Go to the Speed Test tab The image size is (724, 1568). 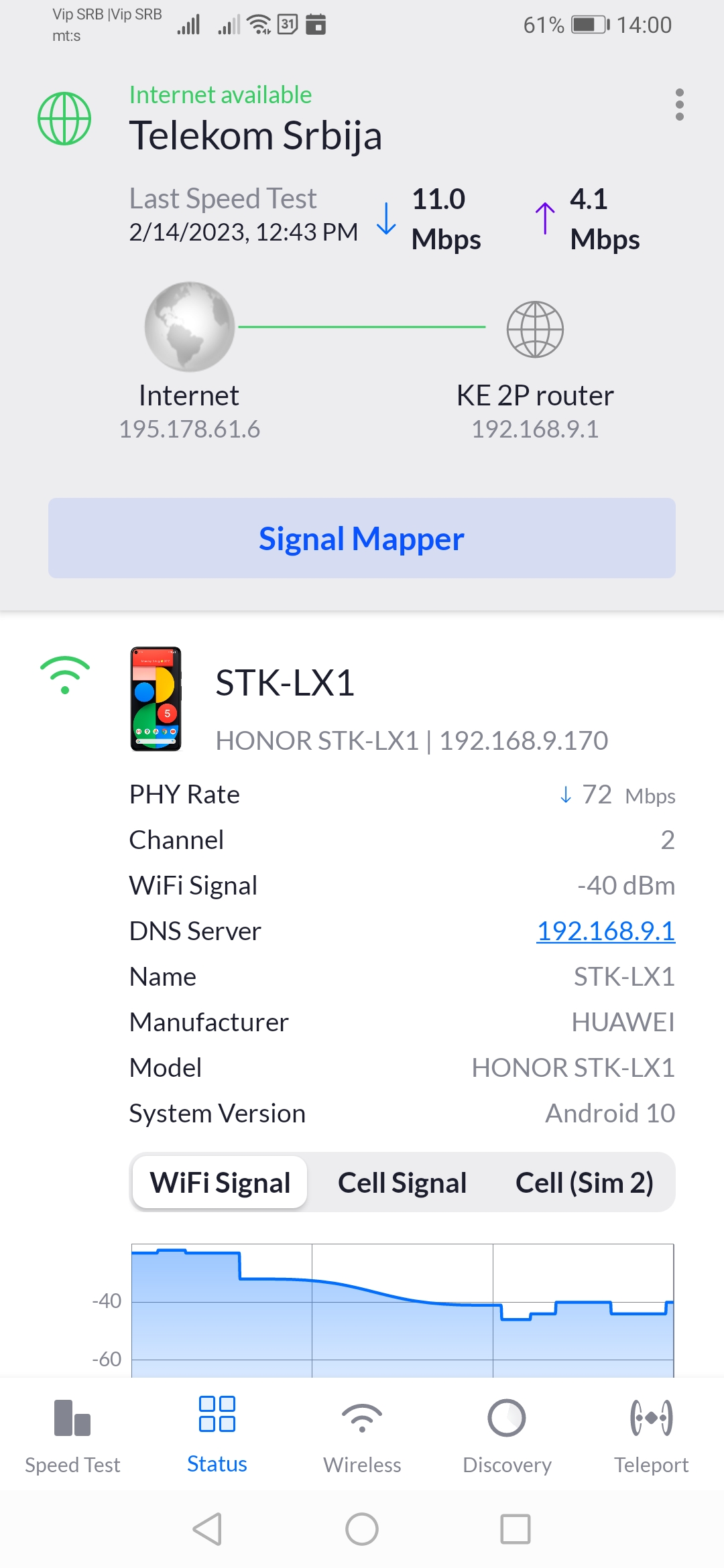point(72,1434)
